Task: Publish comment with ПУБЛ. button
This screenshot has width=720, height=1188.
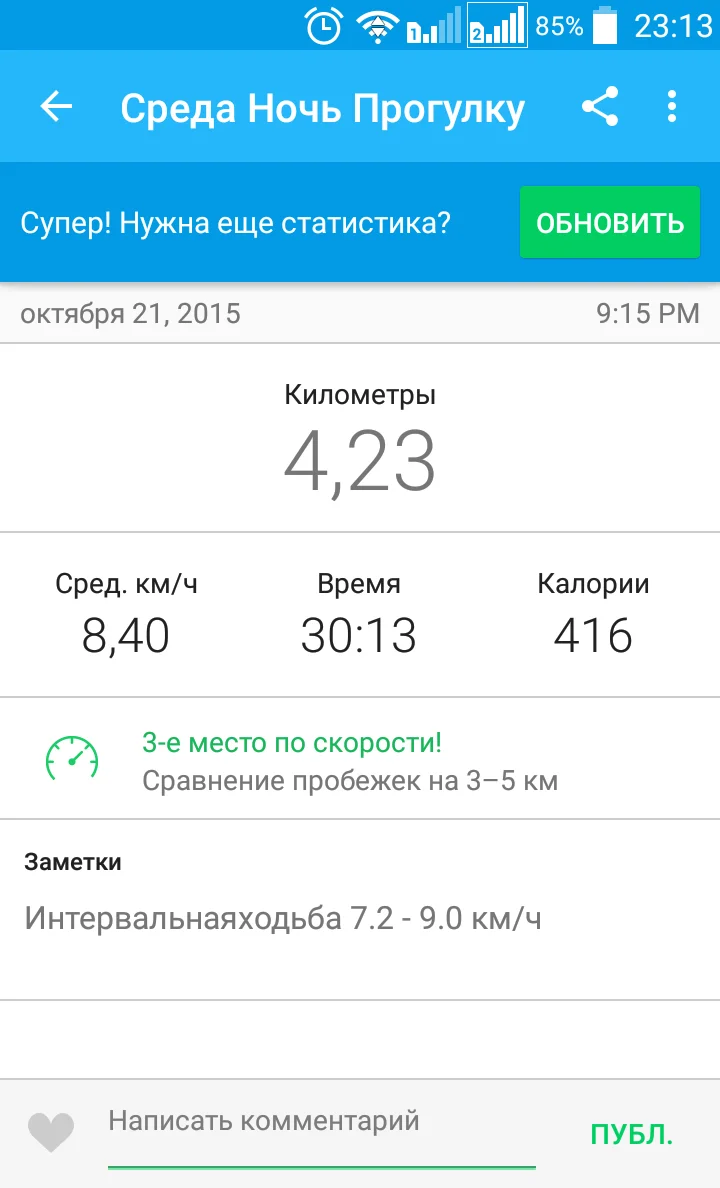Action: [x=632, y=1134]
